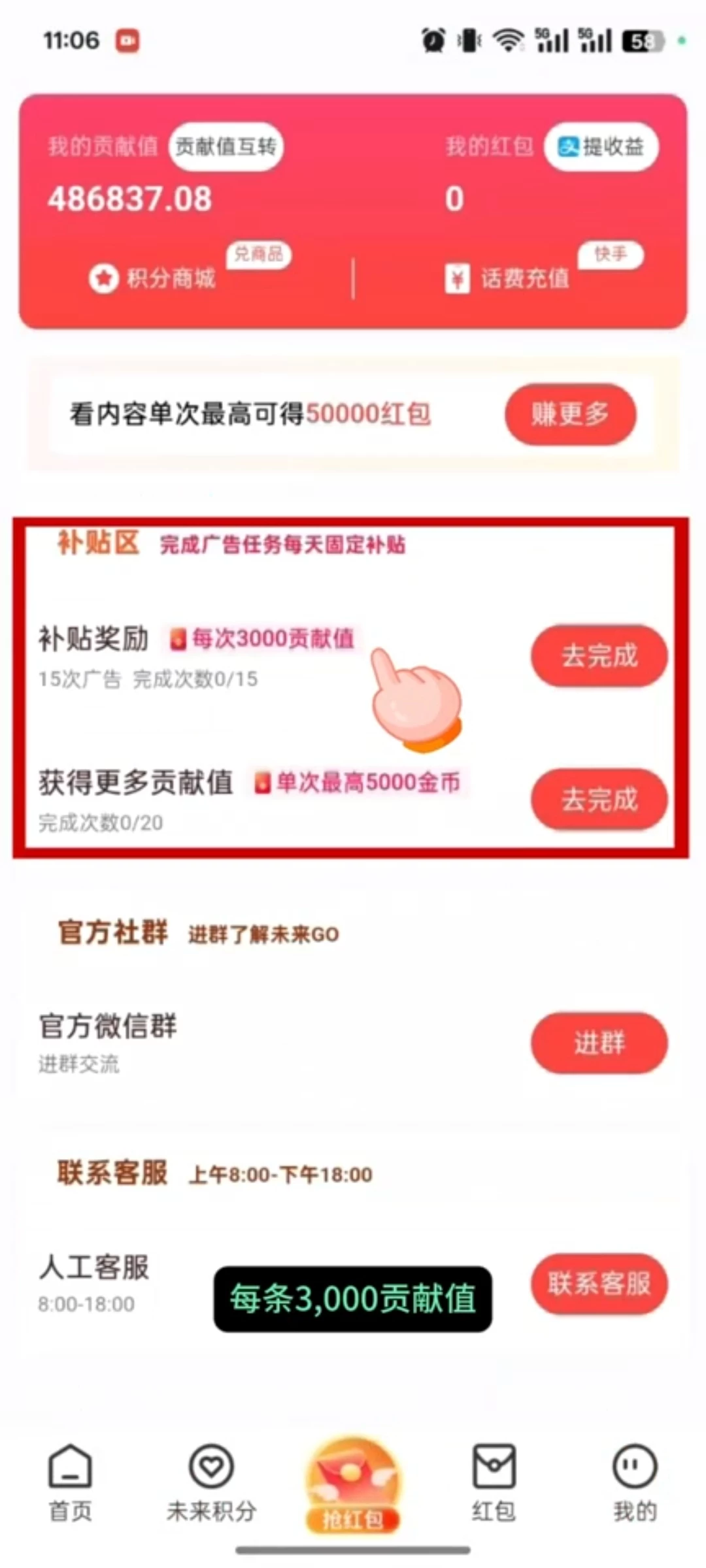Tap the 快手 Kuaishou tag

tap(611, 256)
